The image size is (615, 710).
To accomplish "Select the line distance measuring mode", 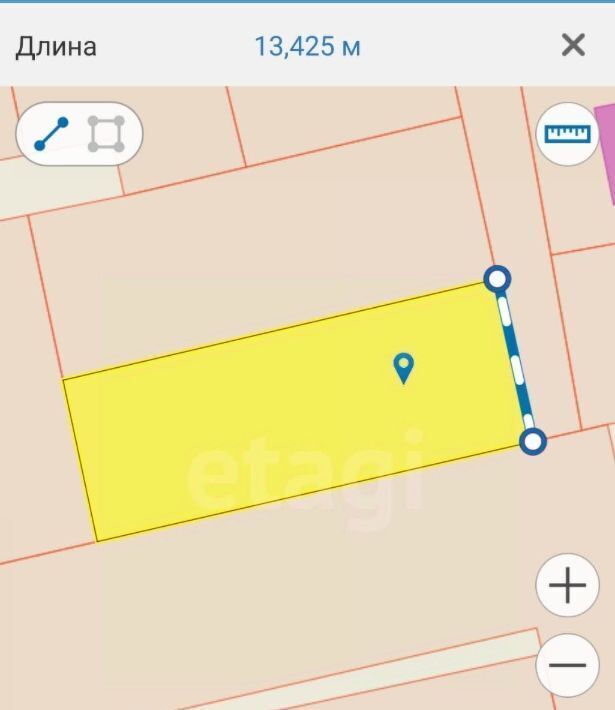I will point(51,134).
